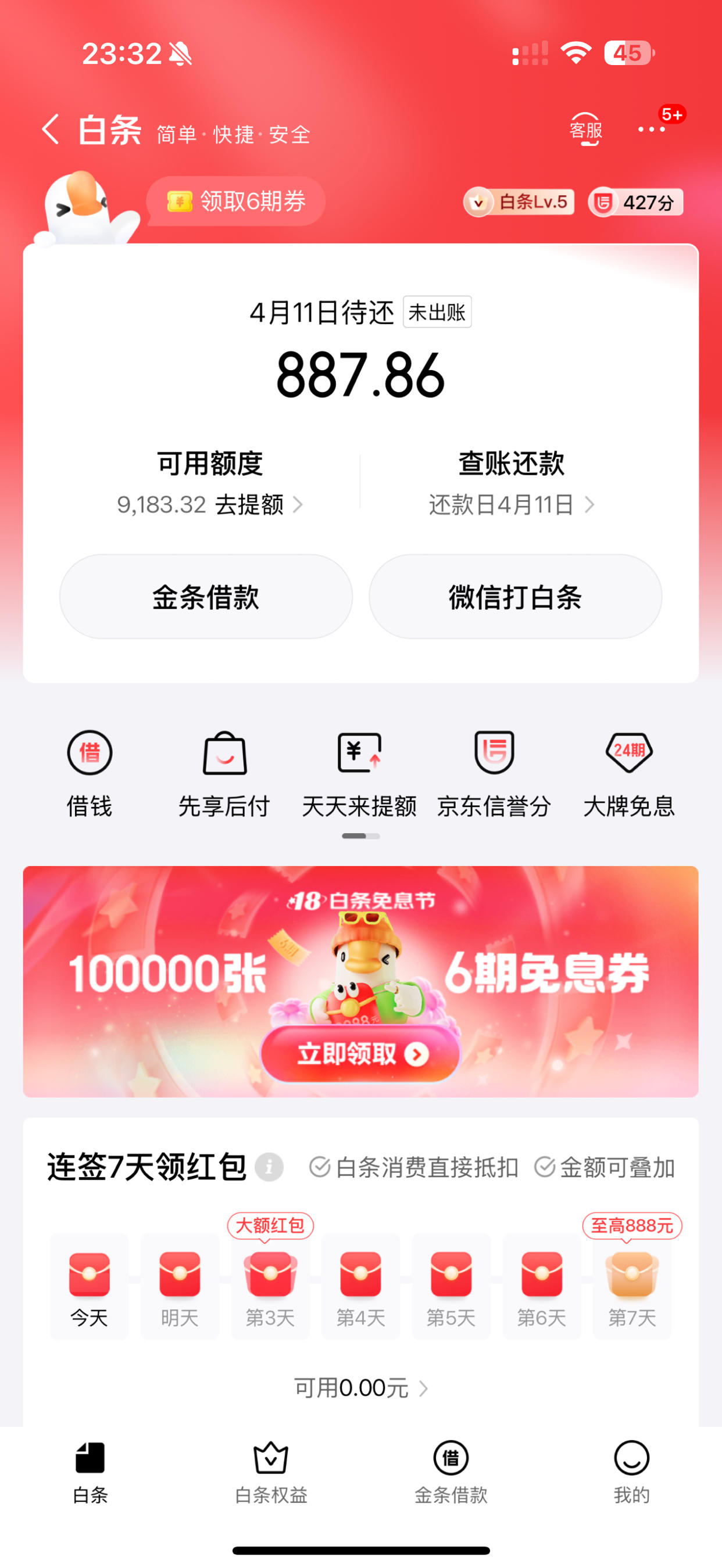Tap 金条借款 button
The image size is (722, 1568).
206,597
